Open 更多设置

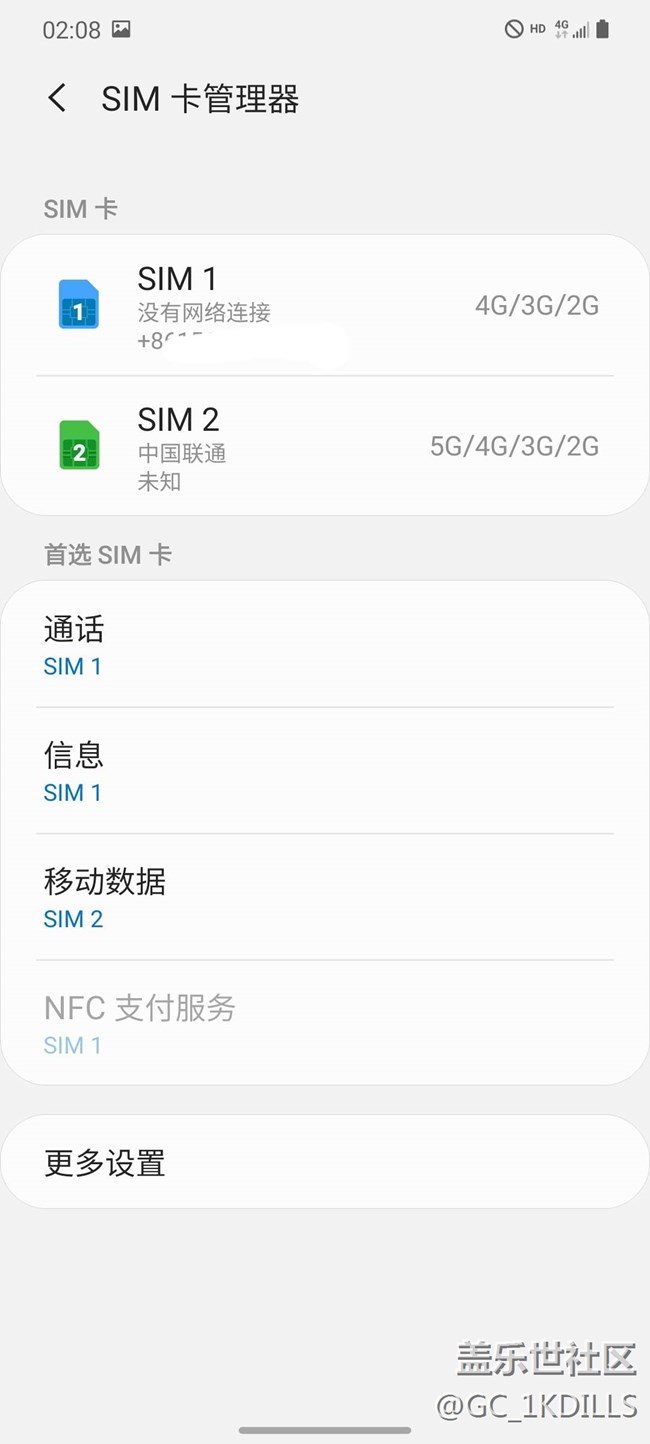324,1162
